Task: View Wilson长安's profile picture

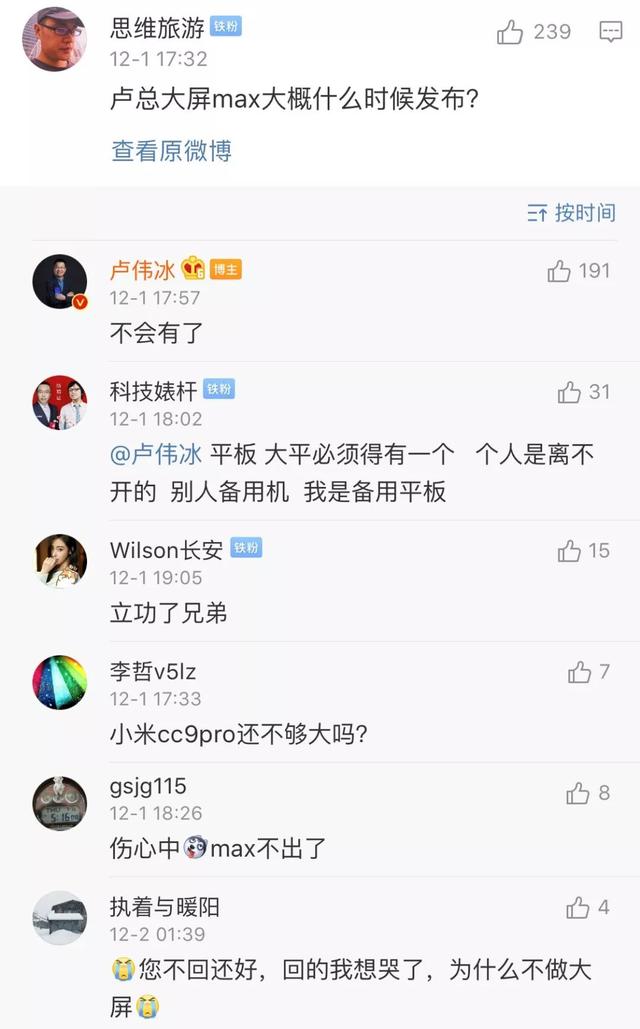Action: [60, 560]
